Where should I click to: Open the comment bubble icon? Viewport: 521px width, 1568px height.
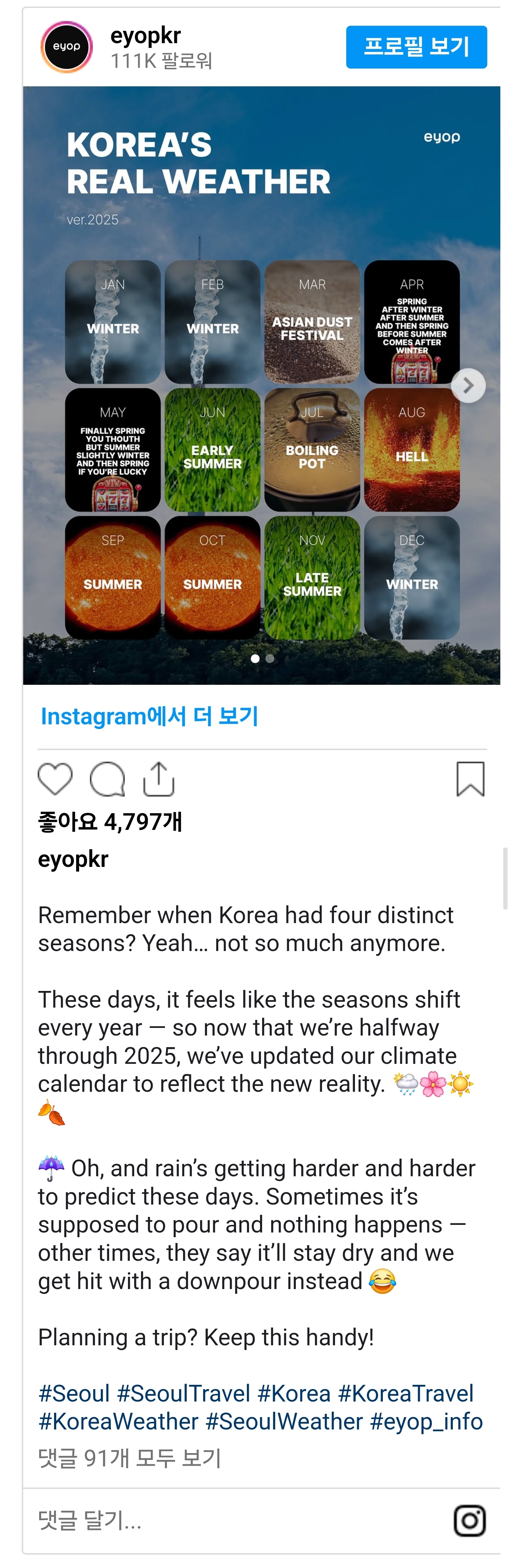coord(107,778)
